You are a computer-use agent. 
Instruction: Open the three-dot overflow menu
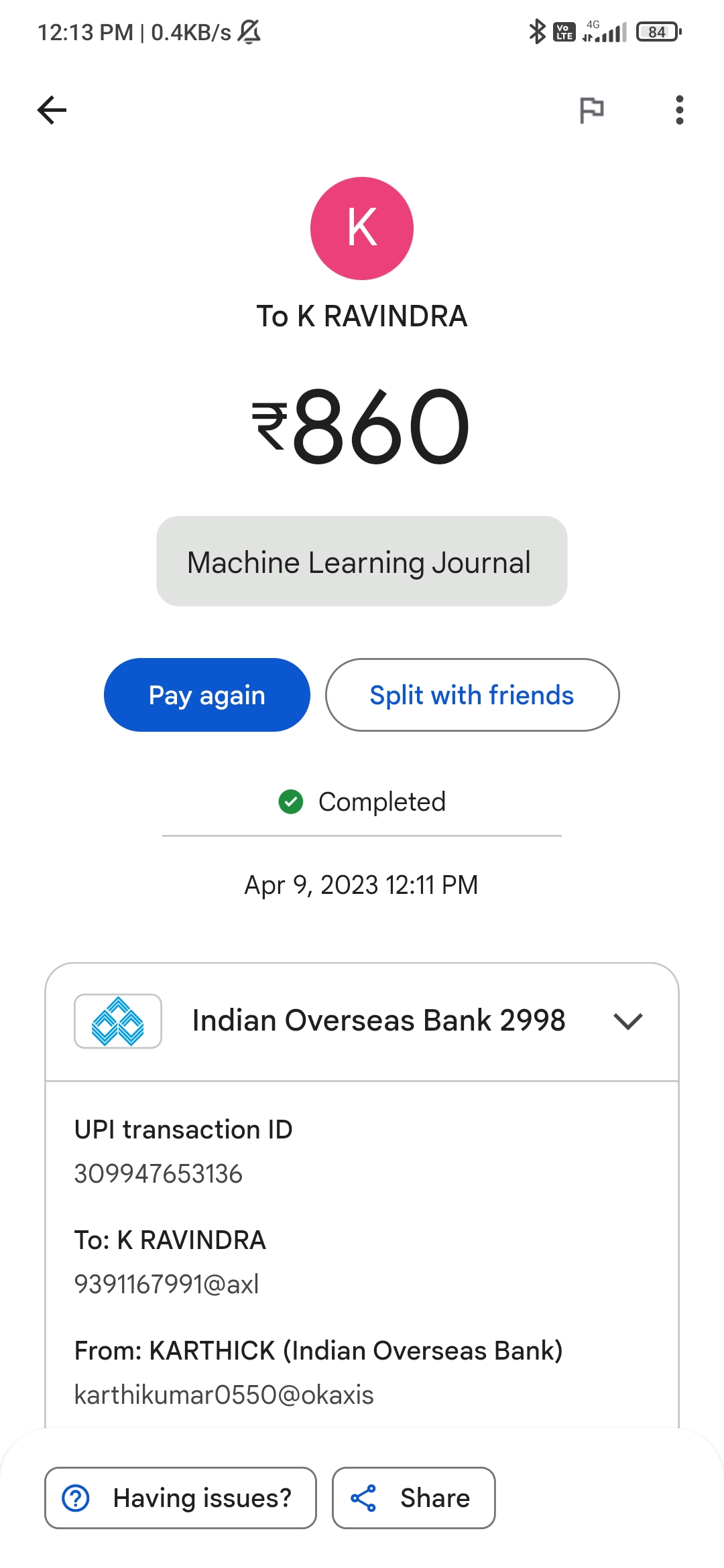point(679,110)
